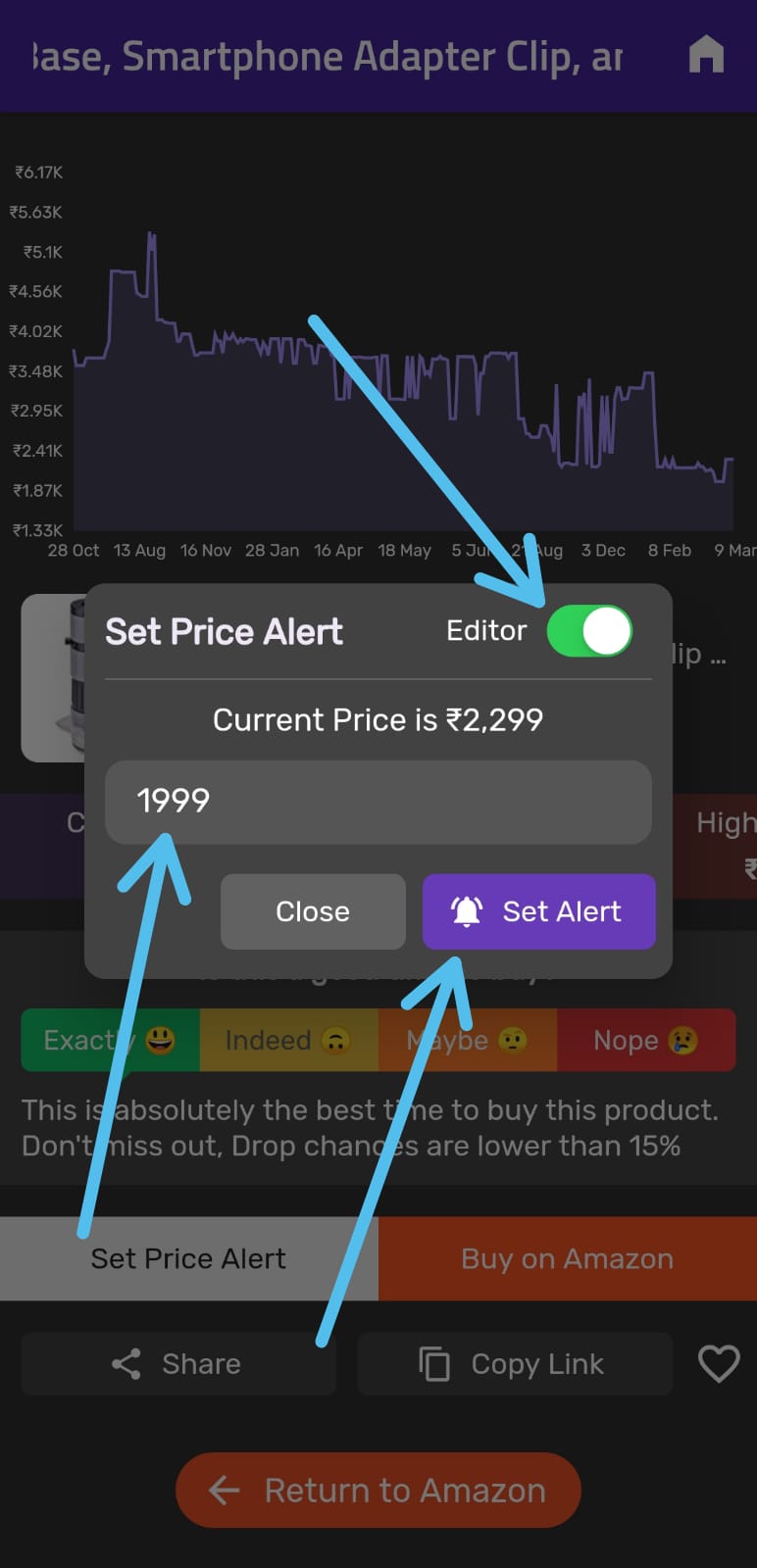
Task: Copy Link to the product
Action: click(515, 1364)
